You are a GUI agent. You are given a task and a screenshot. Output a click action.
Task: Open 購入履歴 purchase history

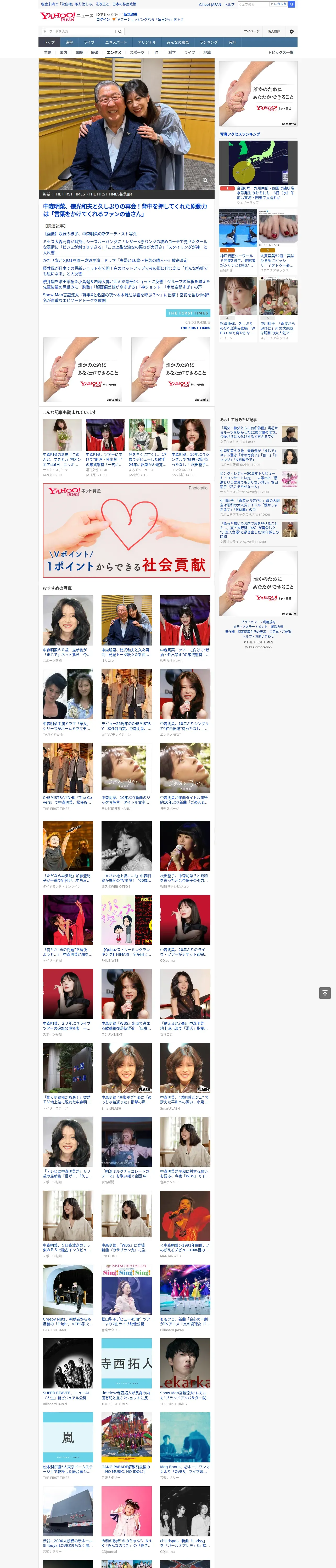(x=274, y=31)
